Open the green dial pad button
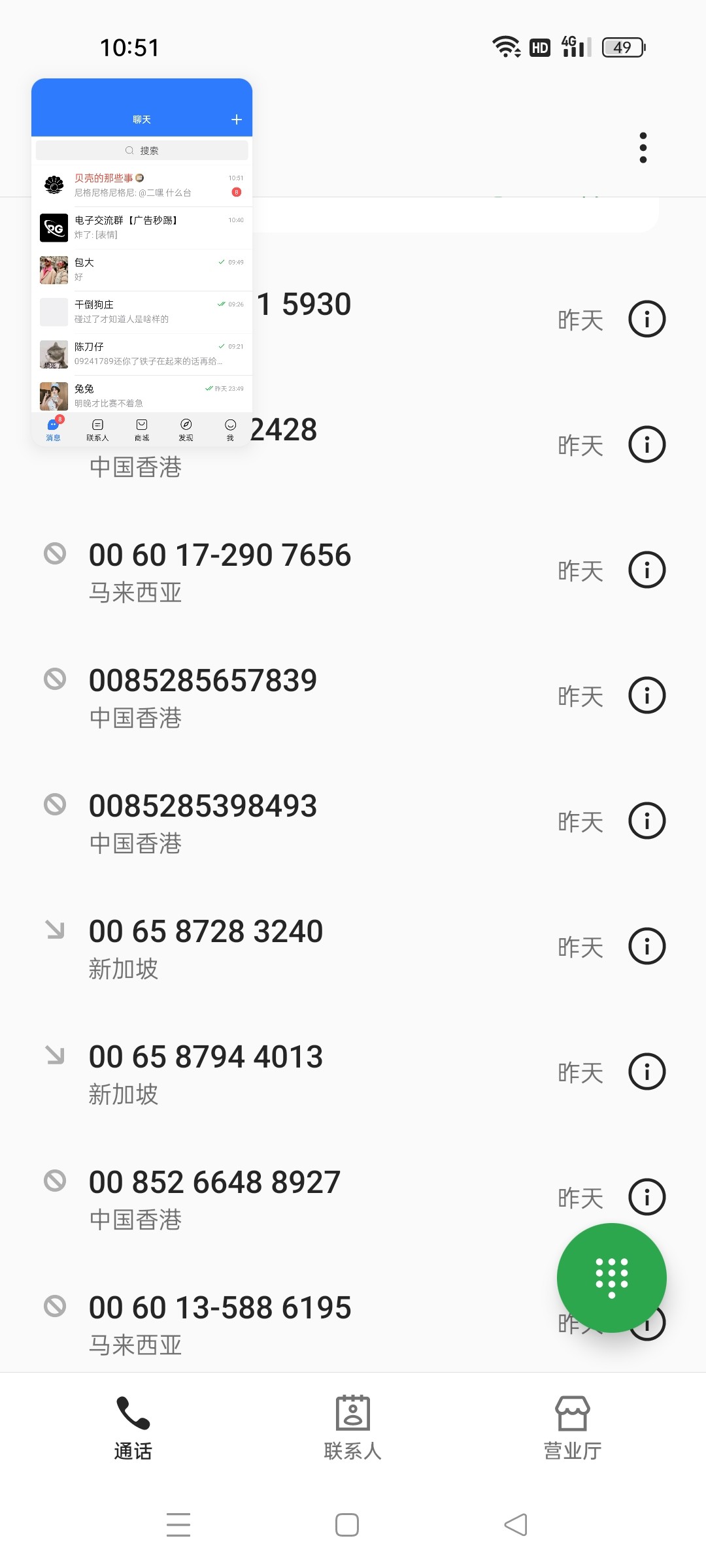This screenshot has width=706, height=1568. [x=611, y=1277]
